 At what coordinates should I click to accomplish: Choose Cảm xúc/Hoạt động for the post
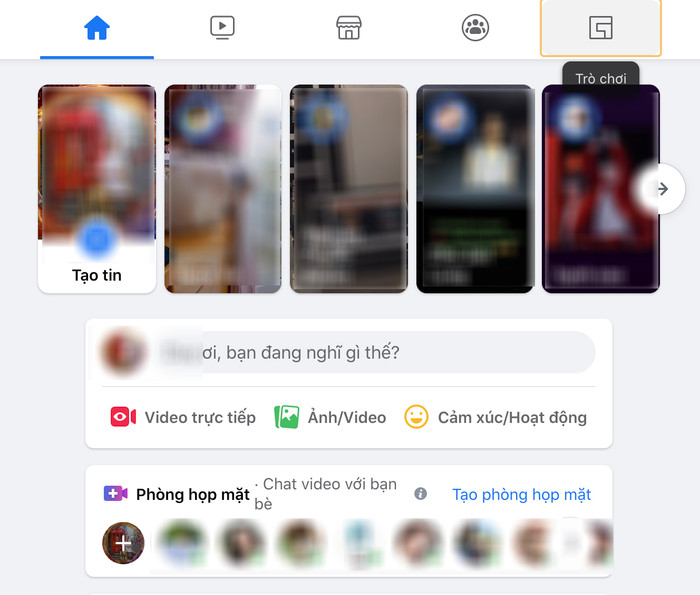click(496, 417)
